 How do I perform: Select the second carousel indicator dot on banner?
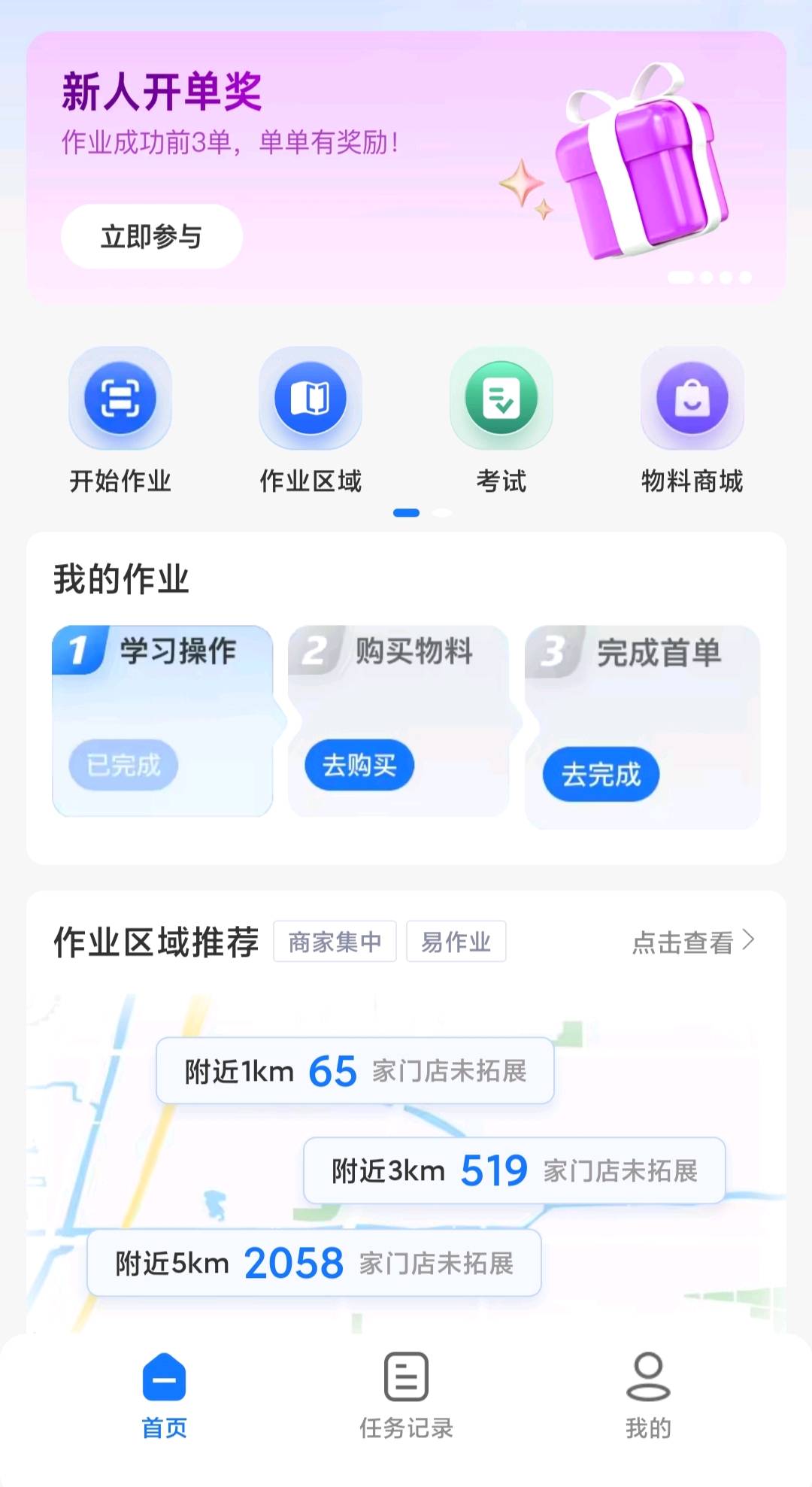[707, 278]
